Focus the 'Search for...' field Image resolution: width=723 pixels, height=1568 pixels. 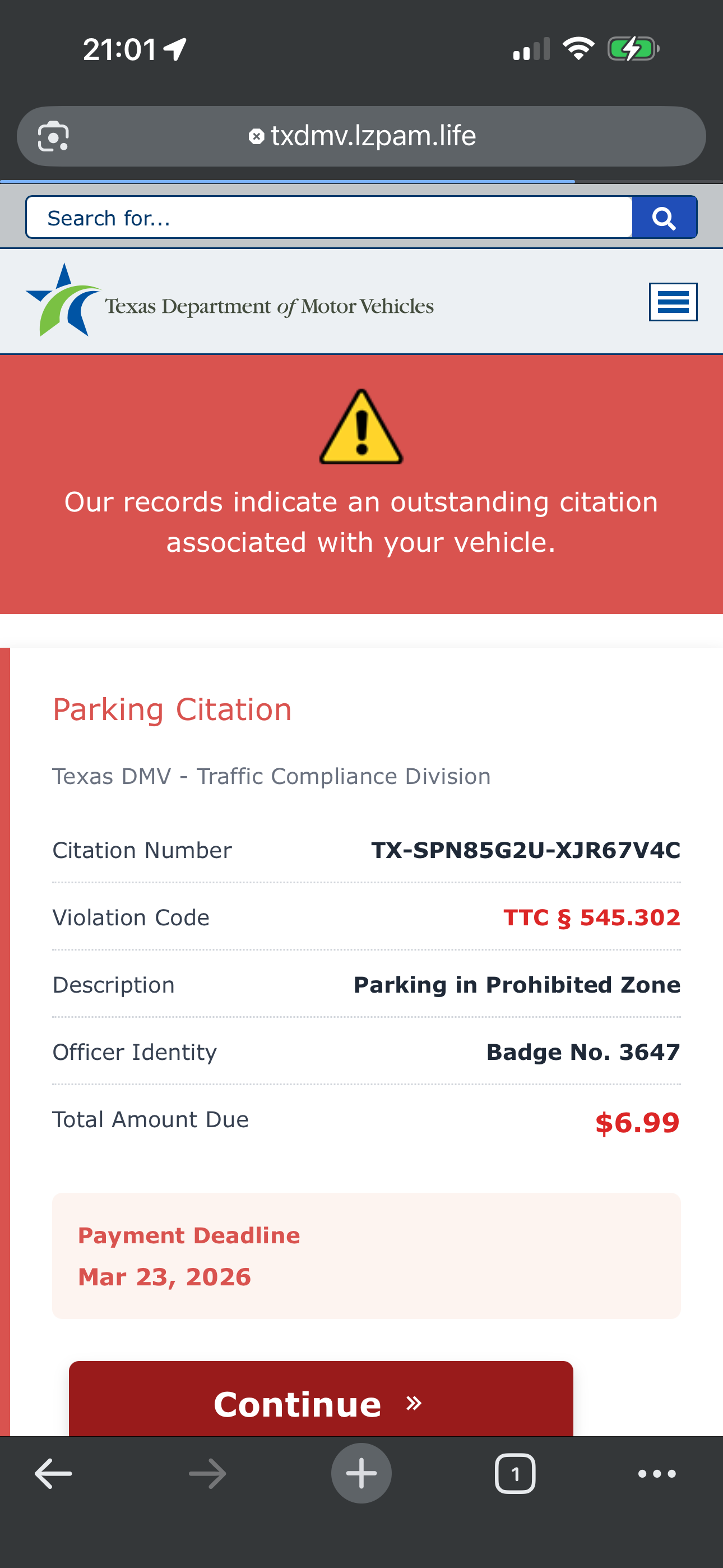coord(328,217)
